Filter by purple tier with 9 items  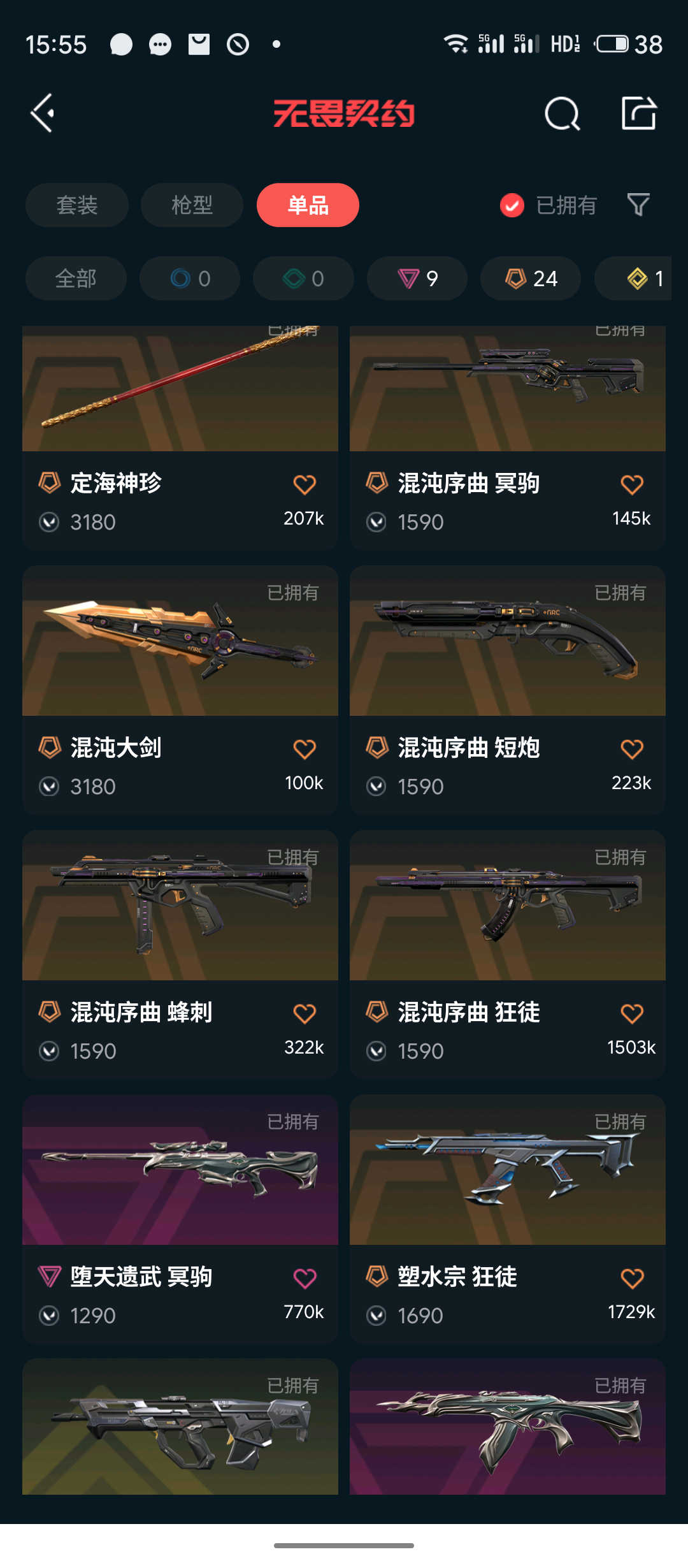pyautogui.click(x=417, y=279)
